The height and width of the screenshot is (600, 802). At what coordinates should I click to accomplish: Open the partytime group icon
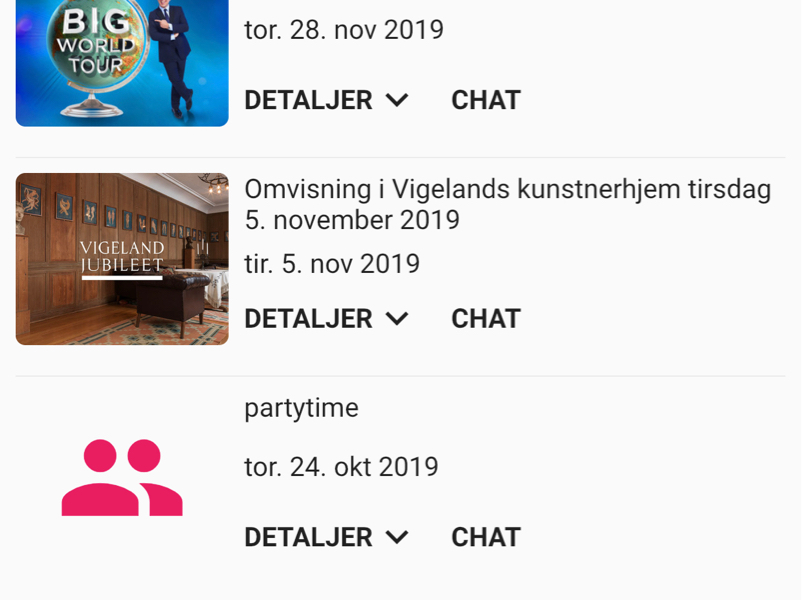tap(122, 478)
